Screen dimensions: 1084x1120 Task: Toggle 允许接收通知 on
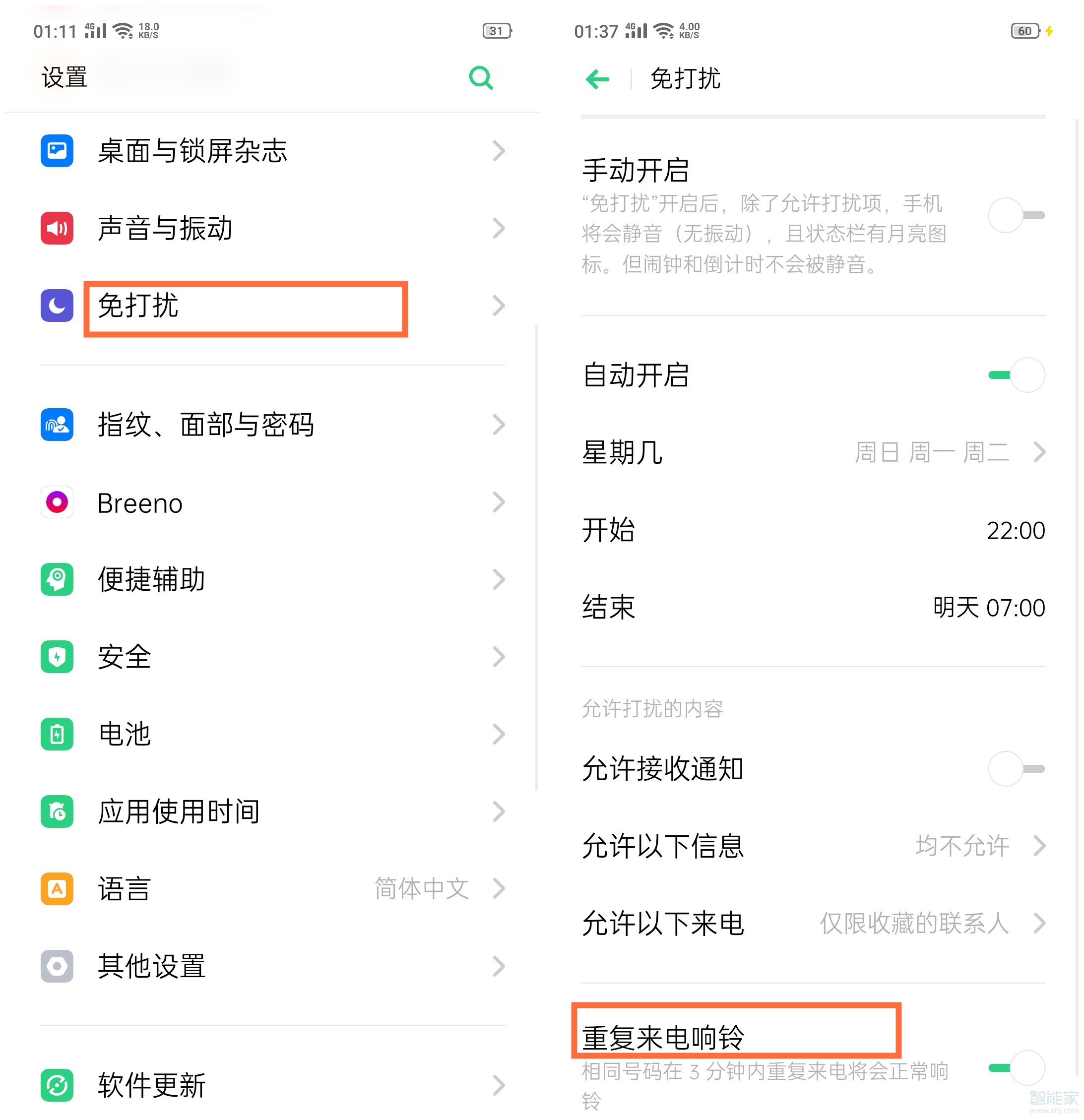click(x=1016, y=768)
